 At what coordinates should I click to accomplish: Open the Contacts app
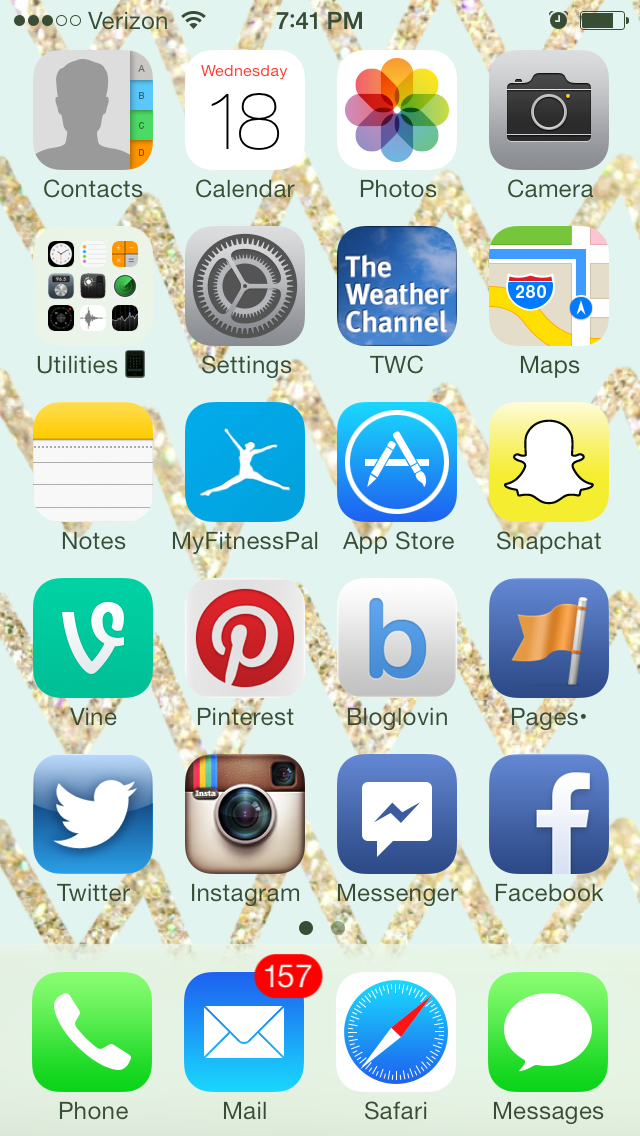[93, 110]
